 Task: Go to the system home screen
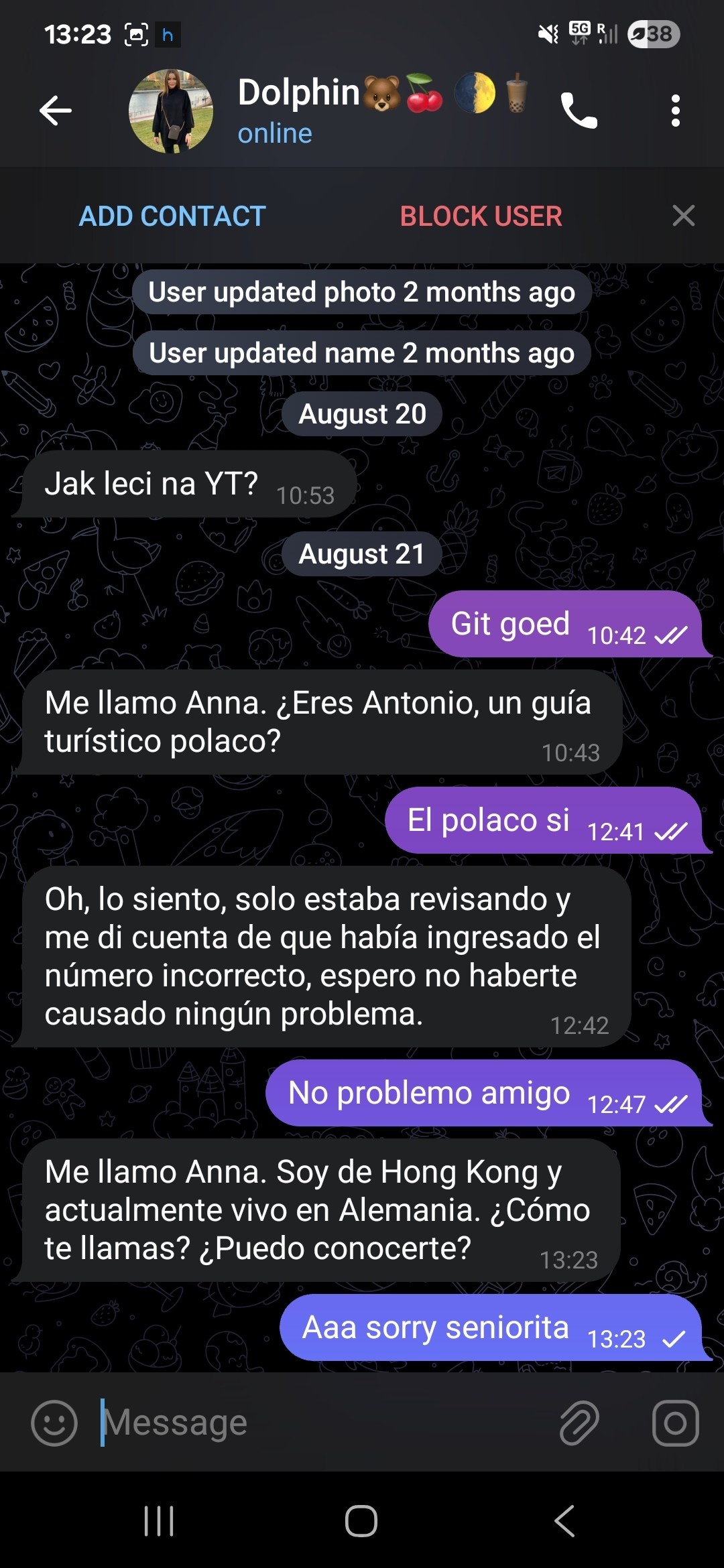[x=361, y=1521]
